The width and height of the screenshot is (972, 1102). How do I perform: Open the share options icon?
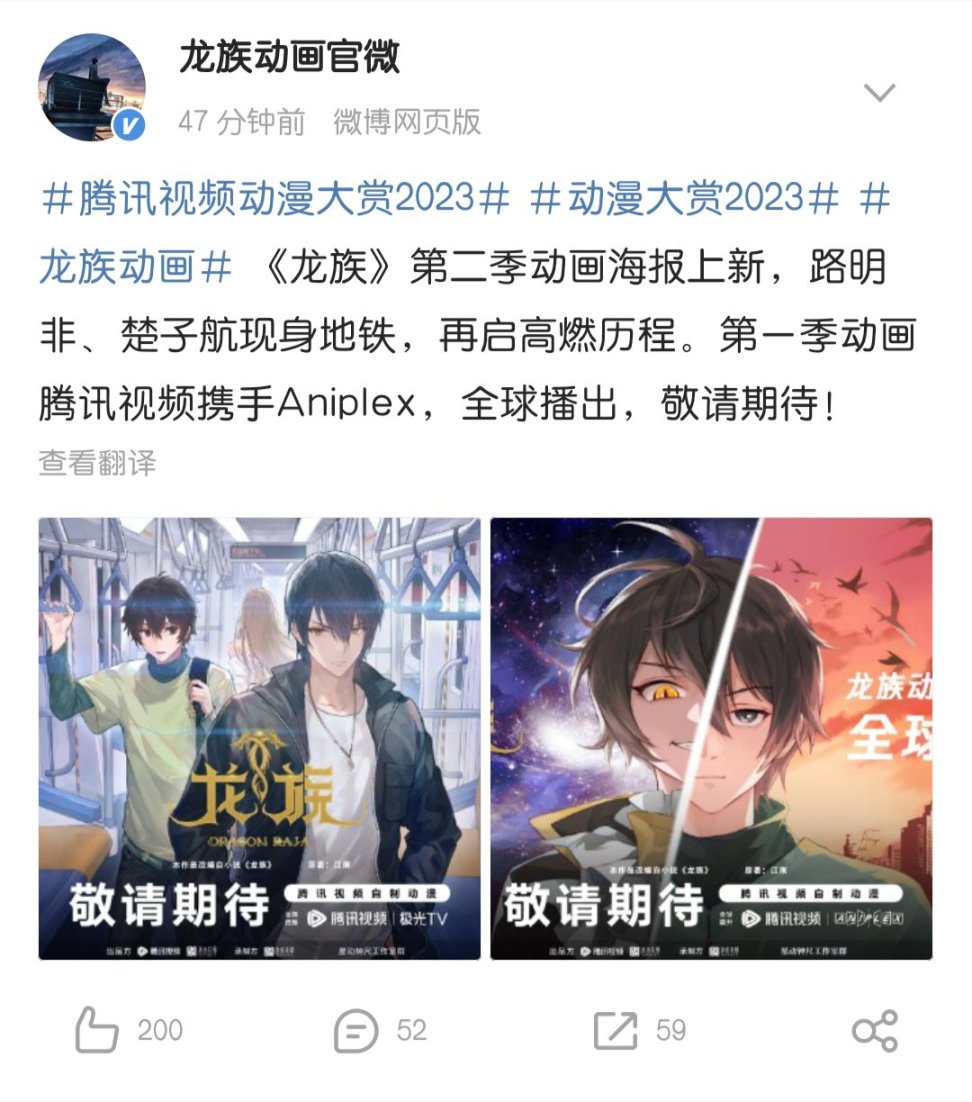(x=874, y=1030)
